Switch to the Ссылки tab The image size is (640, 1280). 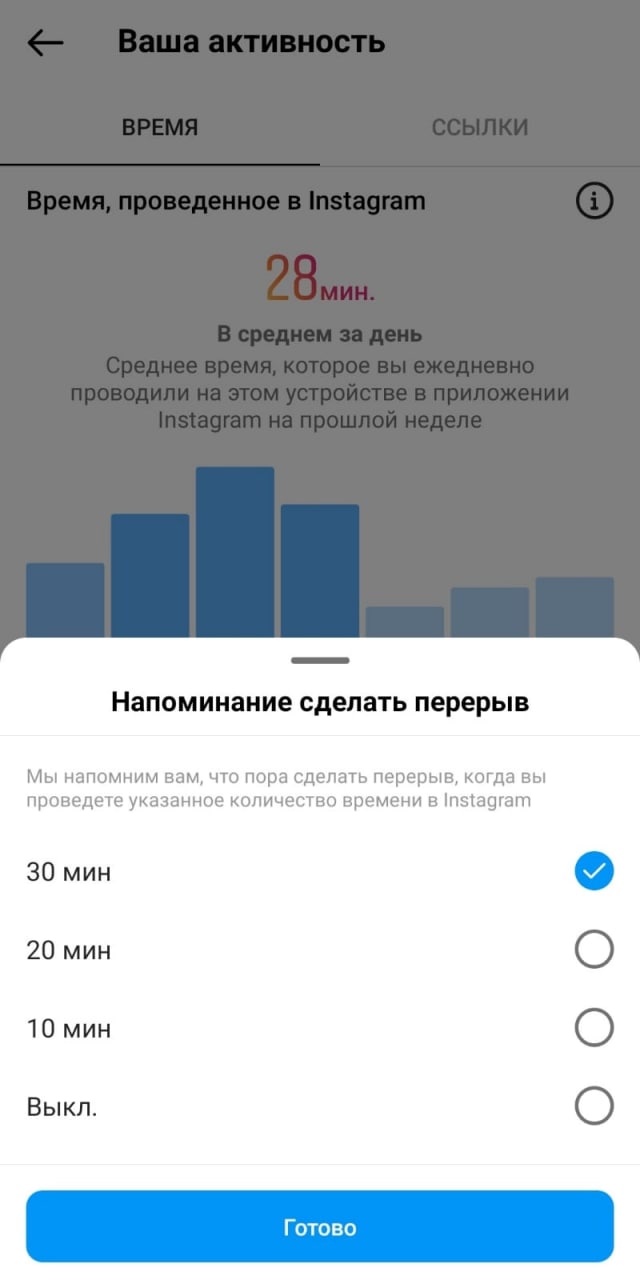[x=480, y=128]
